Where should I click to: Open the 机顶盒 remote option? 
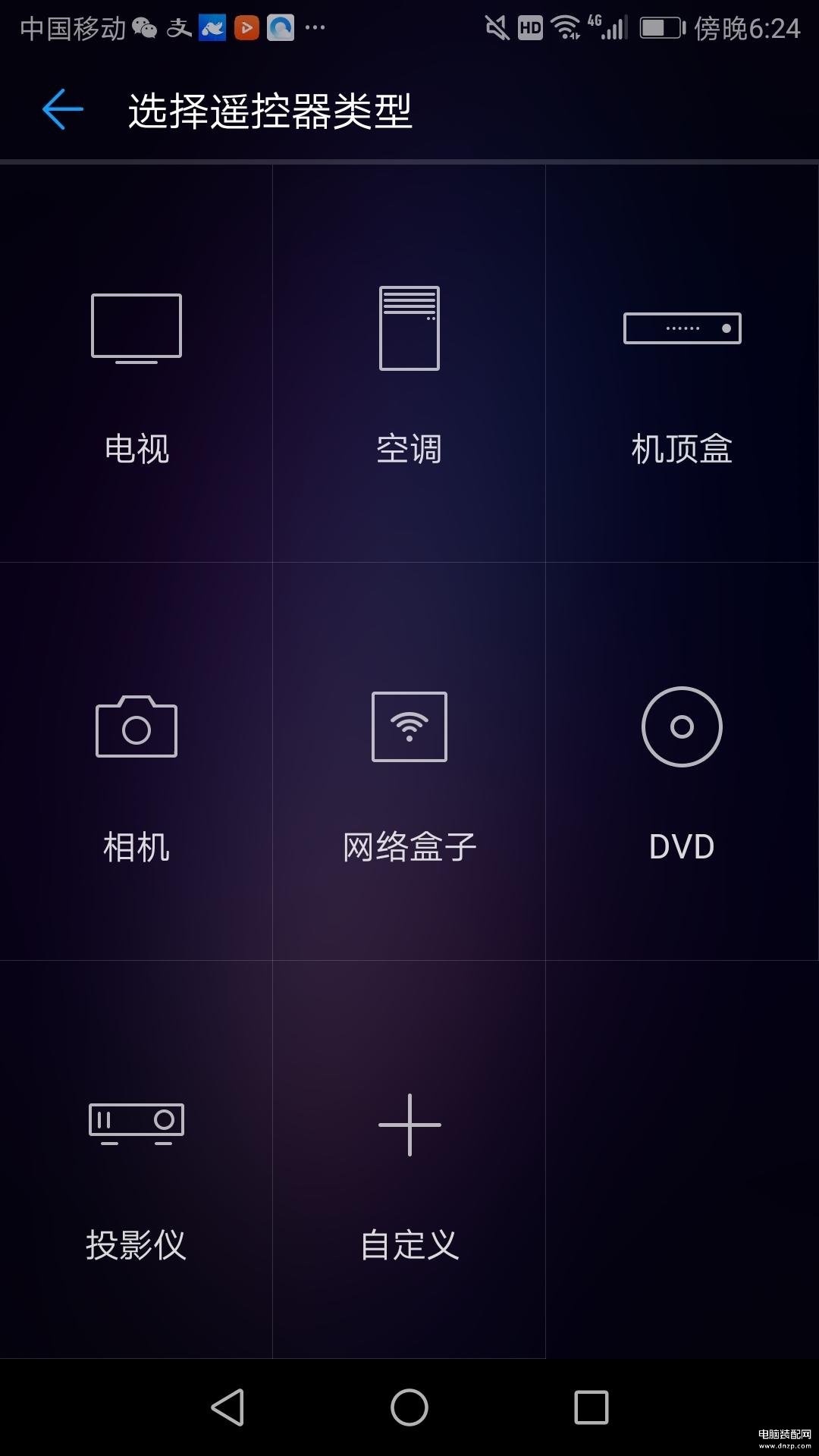(x=682, y=364)
